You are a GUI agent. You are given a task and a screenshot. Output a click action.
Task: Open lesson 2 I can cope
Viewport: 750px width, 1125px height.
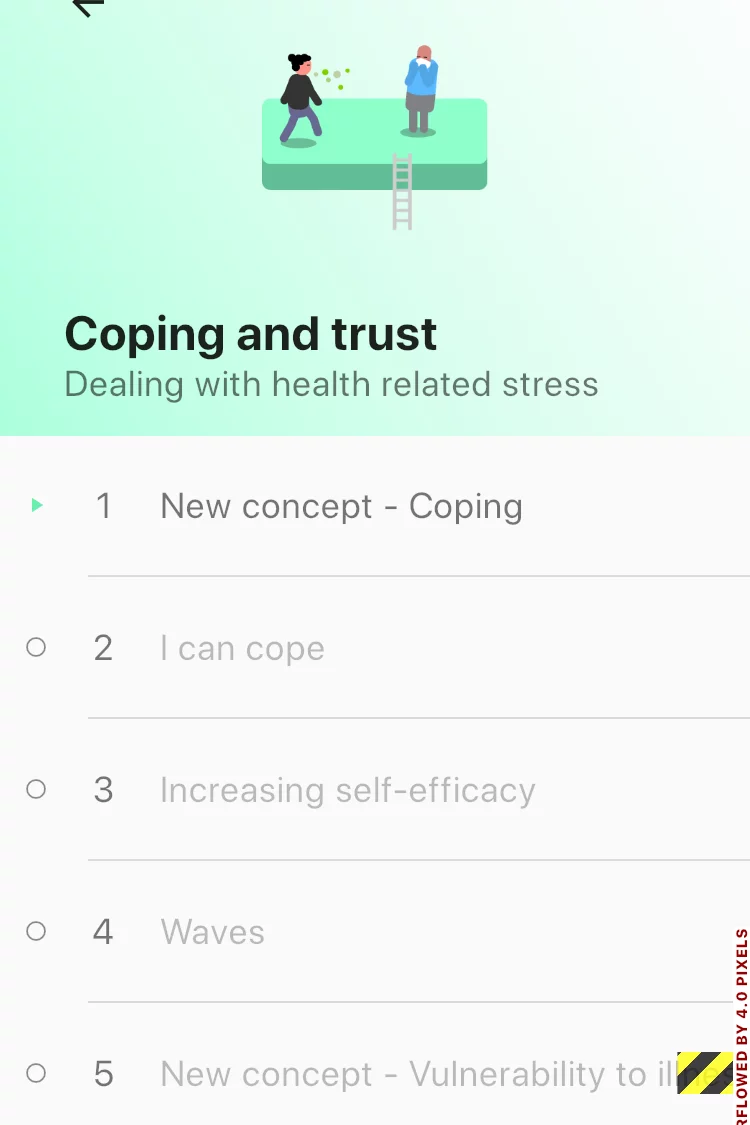(242, 648)
